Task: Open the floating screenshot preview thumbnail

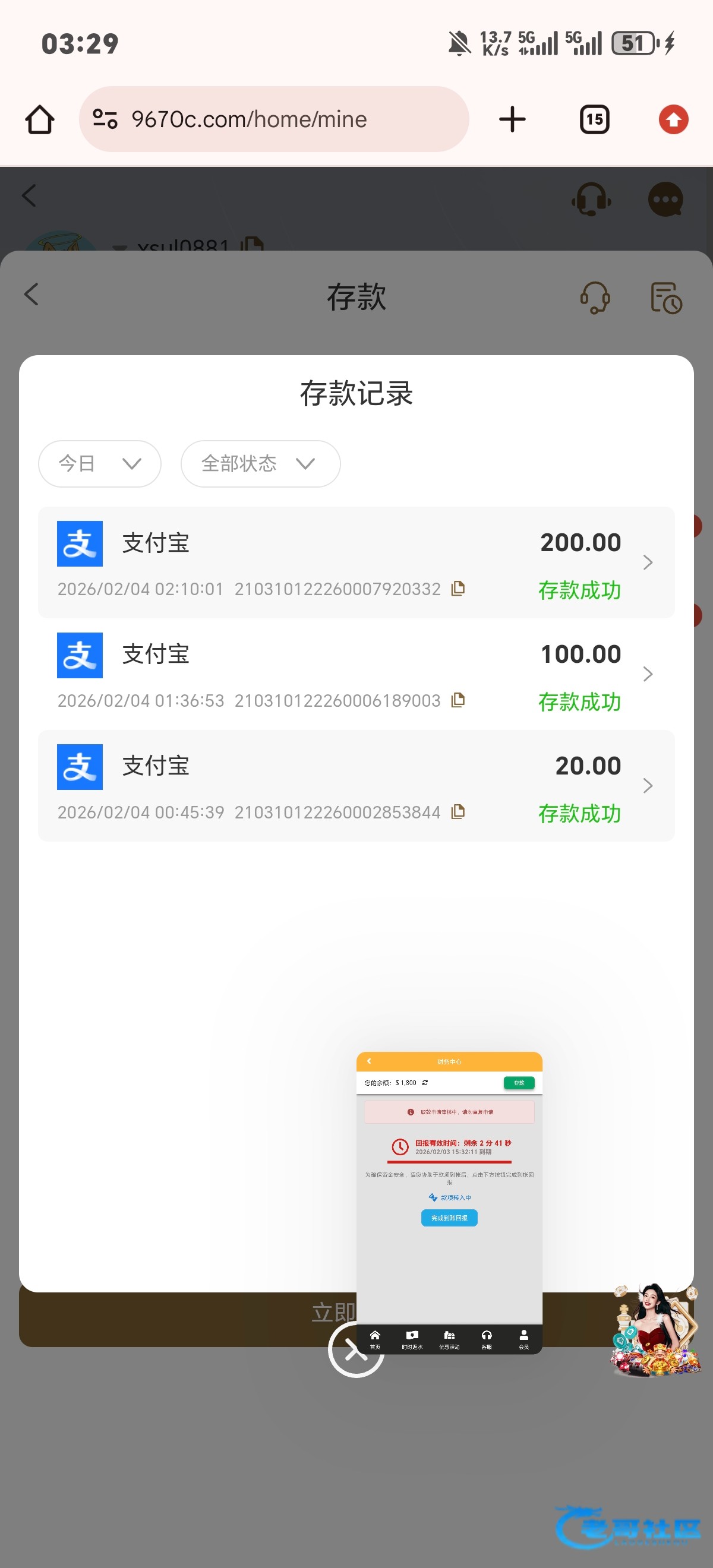Action: [x=449, y=1187]
